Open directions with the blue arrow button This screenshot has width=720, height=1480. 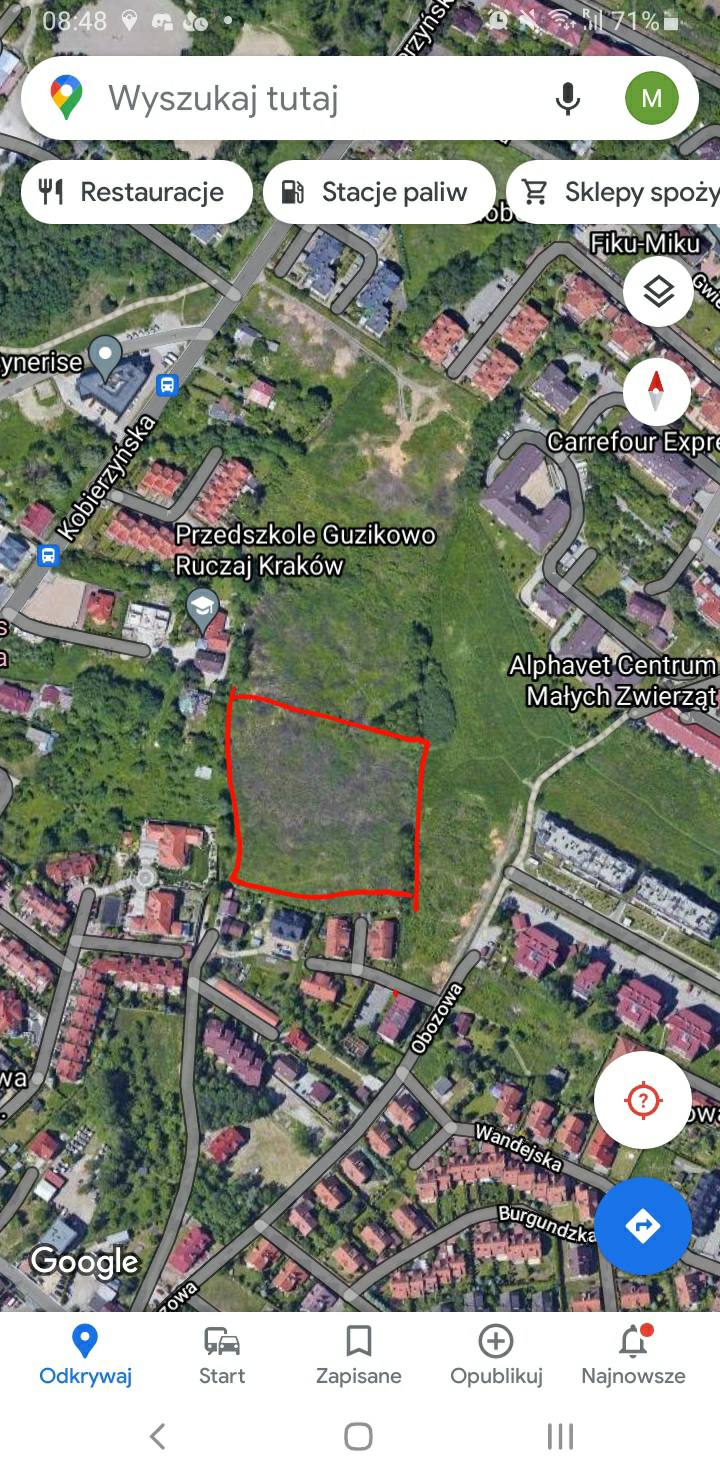(x=642, y=1225)
